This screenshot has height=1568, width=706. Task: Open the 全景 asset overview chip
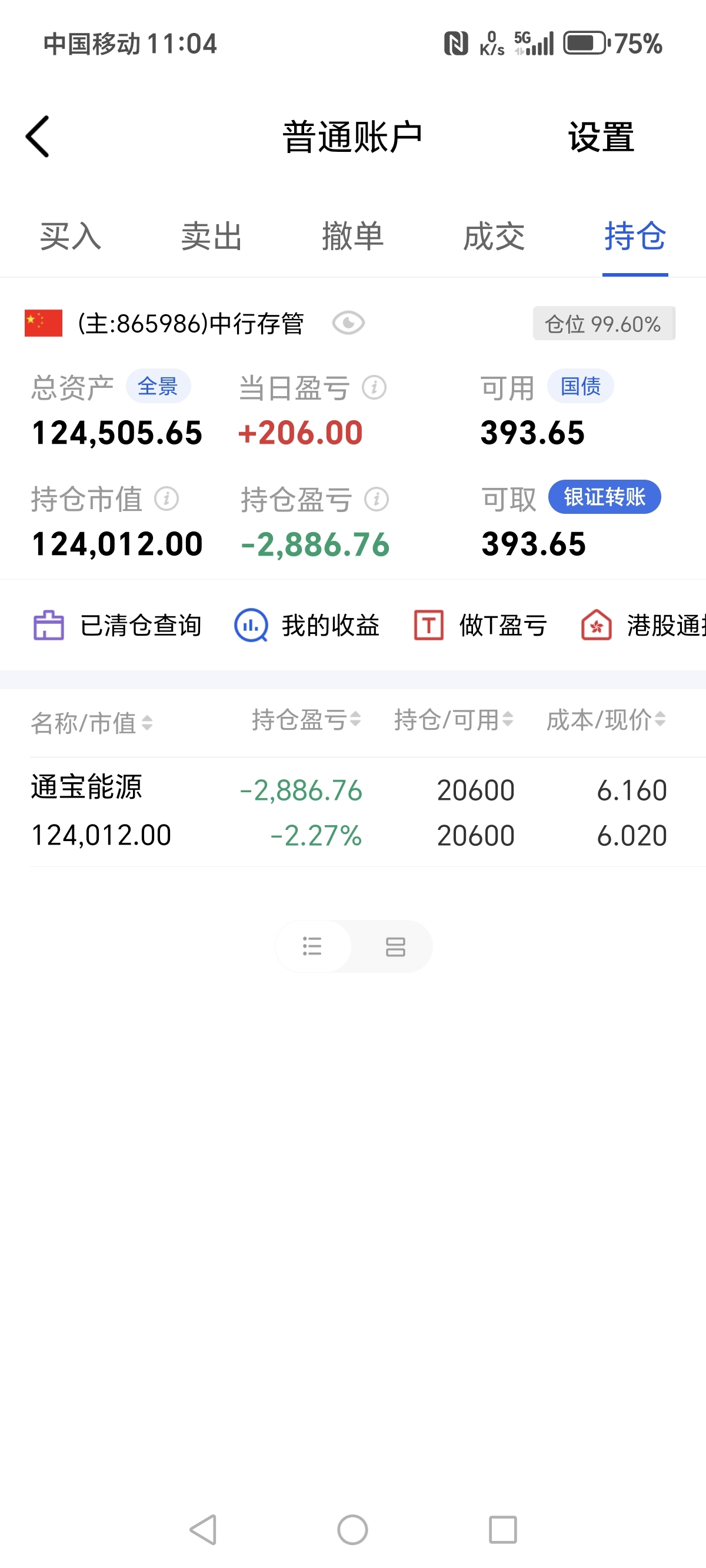[x=158, y=386]
